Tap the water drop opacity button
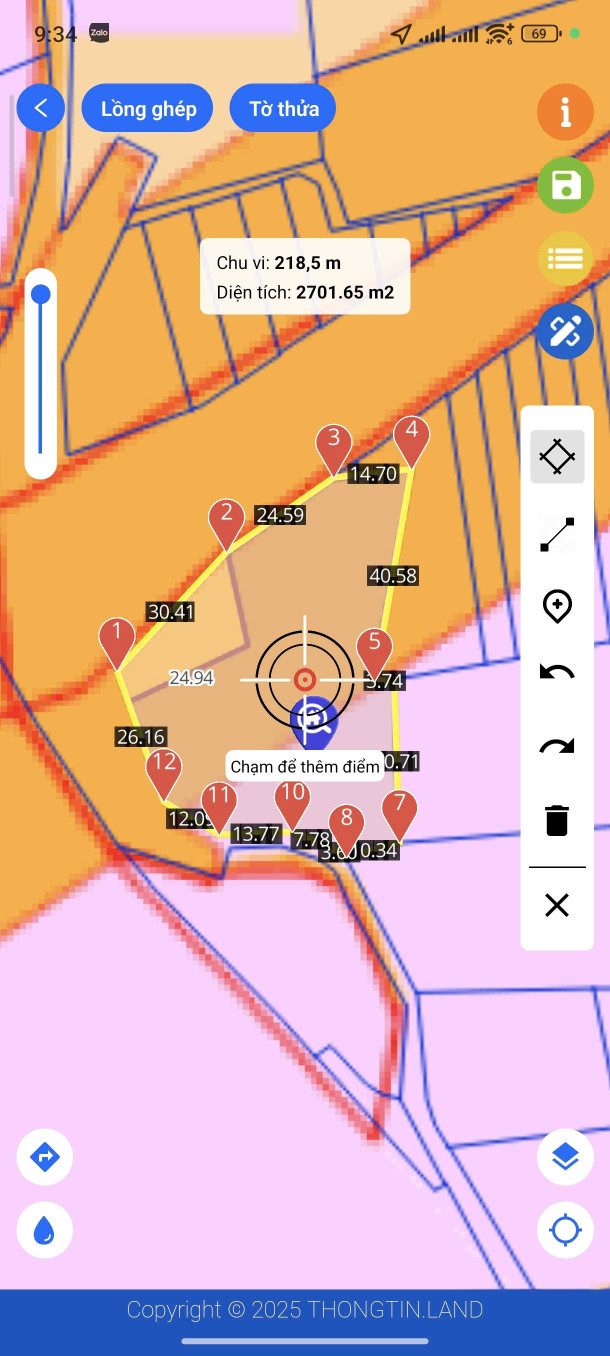Image resolution: width=610 pixels, height=1356 pixels. tap(45, 1230)
